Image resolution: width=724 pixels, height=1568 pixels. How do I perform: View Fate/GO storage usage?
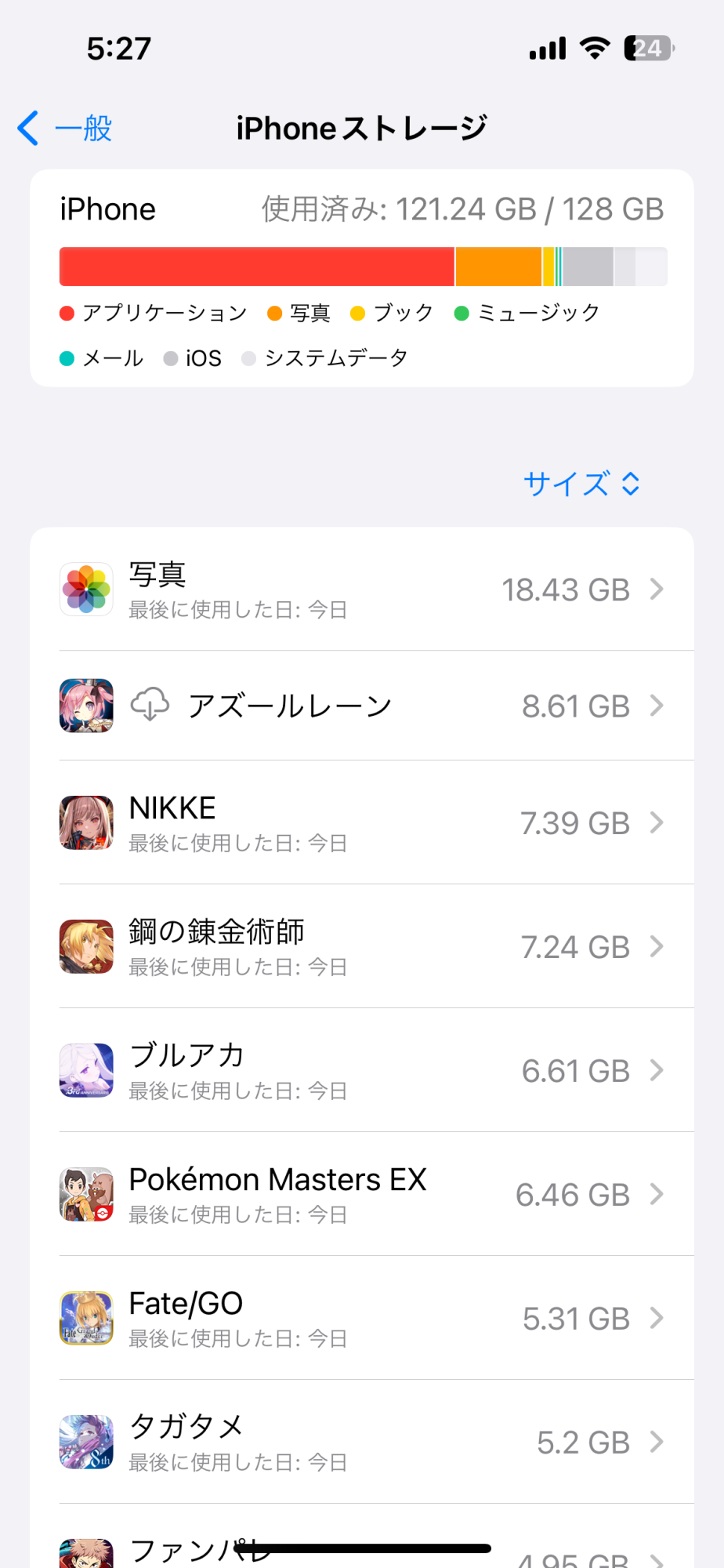tap(362, 1319)
